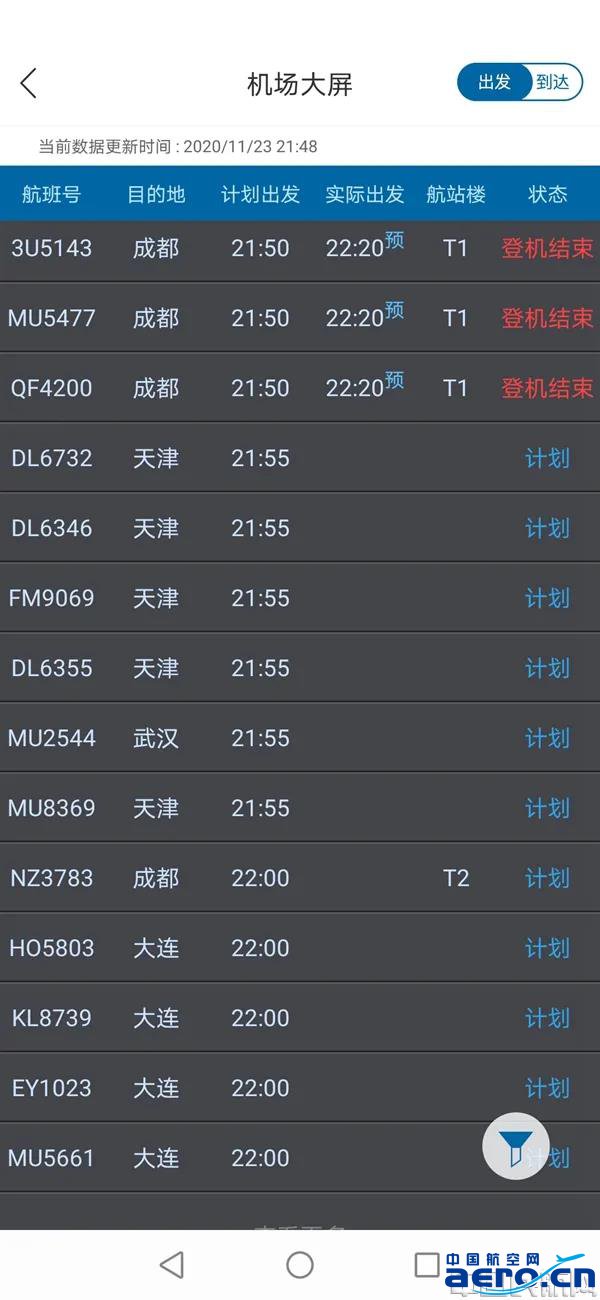Image resolution: width=600 pixels, height=1300 pixels.
Task: Open flight MU2544 to 武汉
Action: pyautogui.click(x=300, y=738)
